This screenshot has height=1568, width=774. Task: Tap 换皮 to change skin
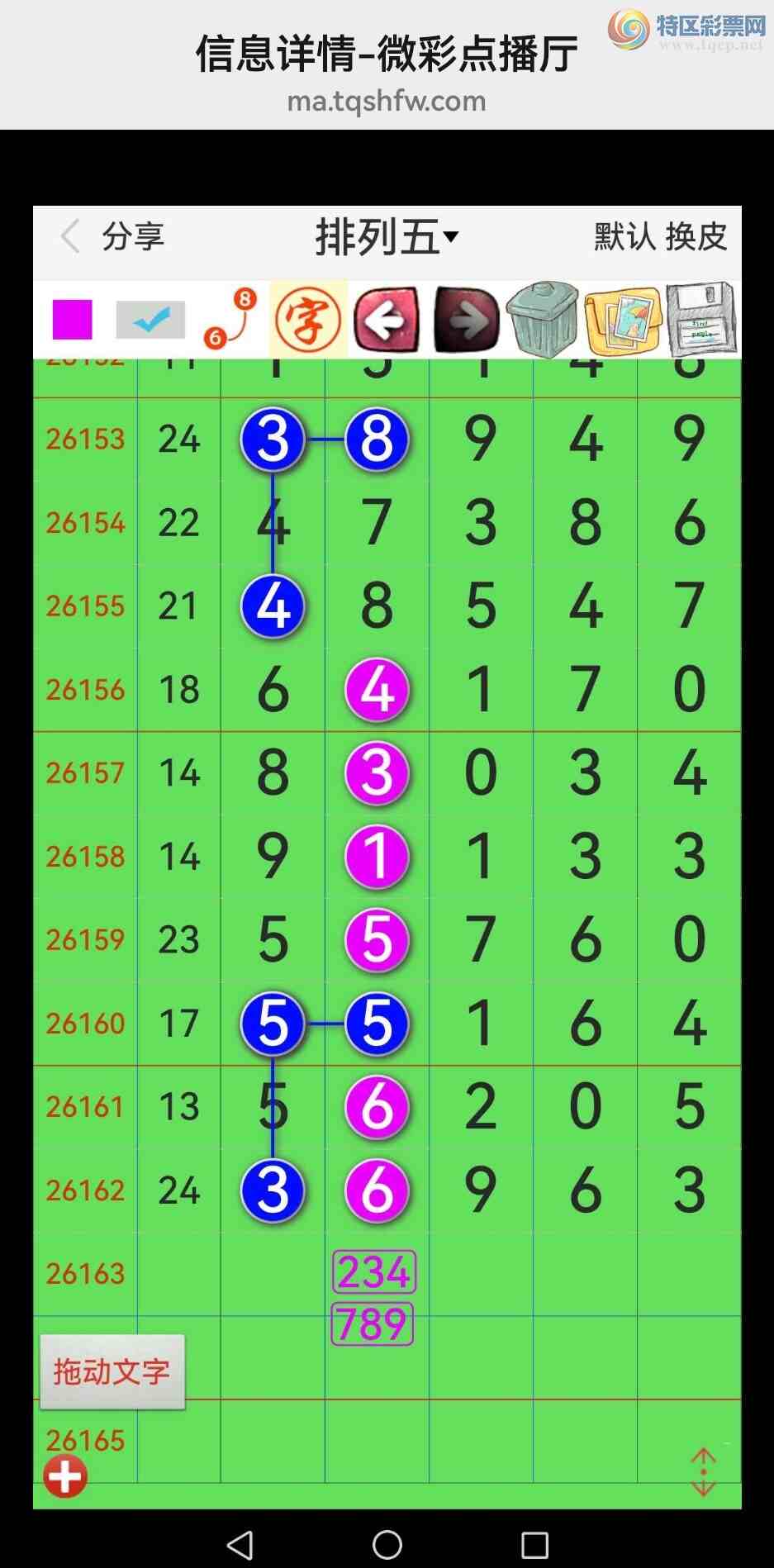[696, 237]
